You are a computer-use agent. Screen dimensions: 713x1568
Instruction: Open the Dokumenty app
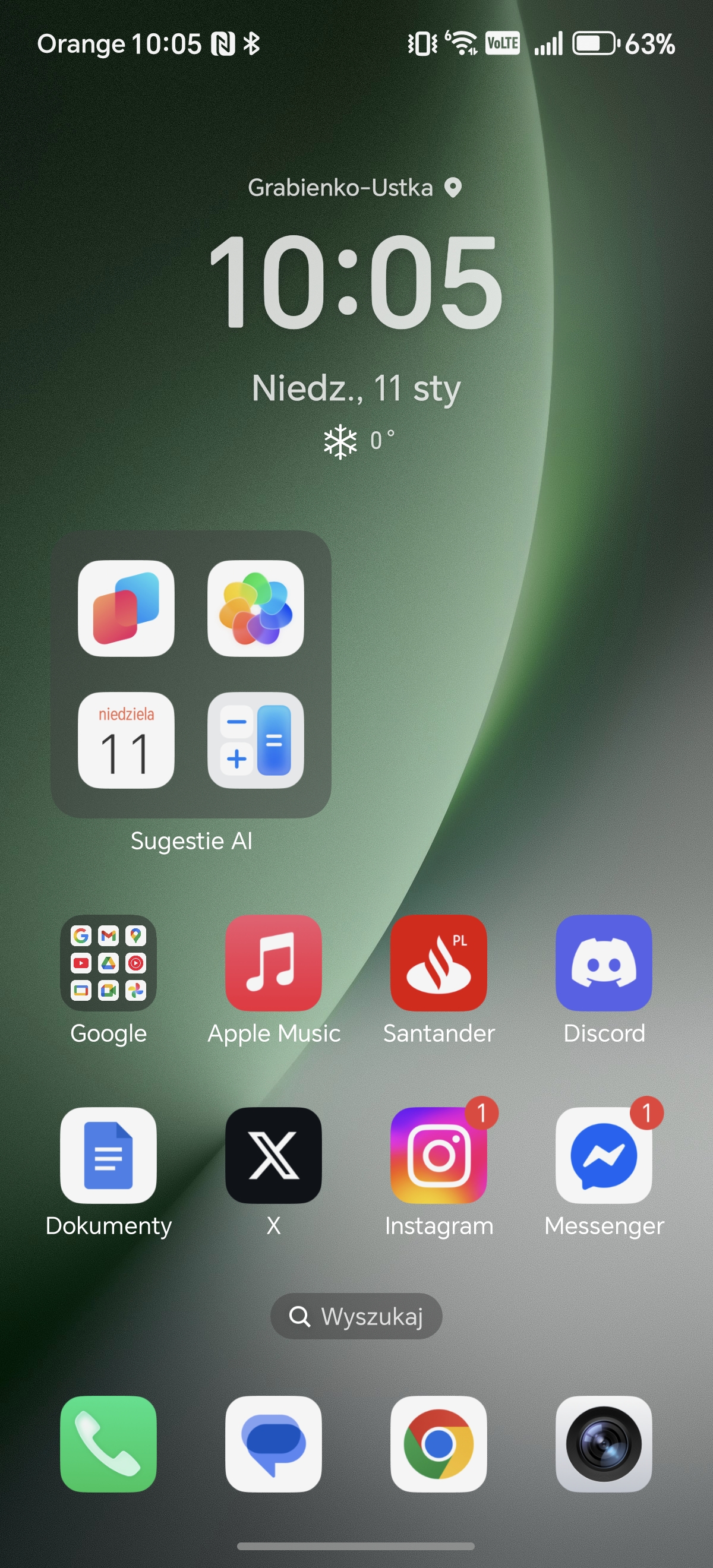coord(108,1155)
